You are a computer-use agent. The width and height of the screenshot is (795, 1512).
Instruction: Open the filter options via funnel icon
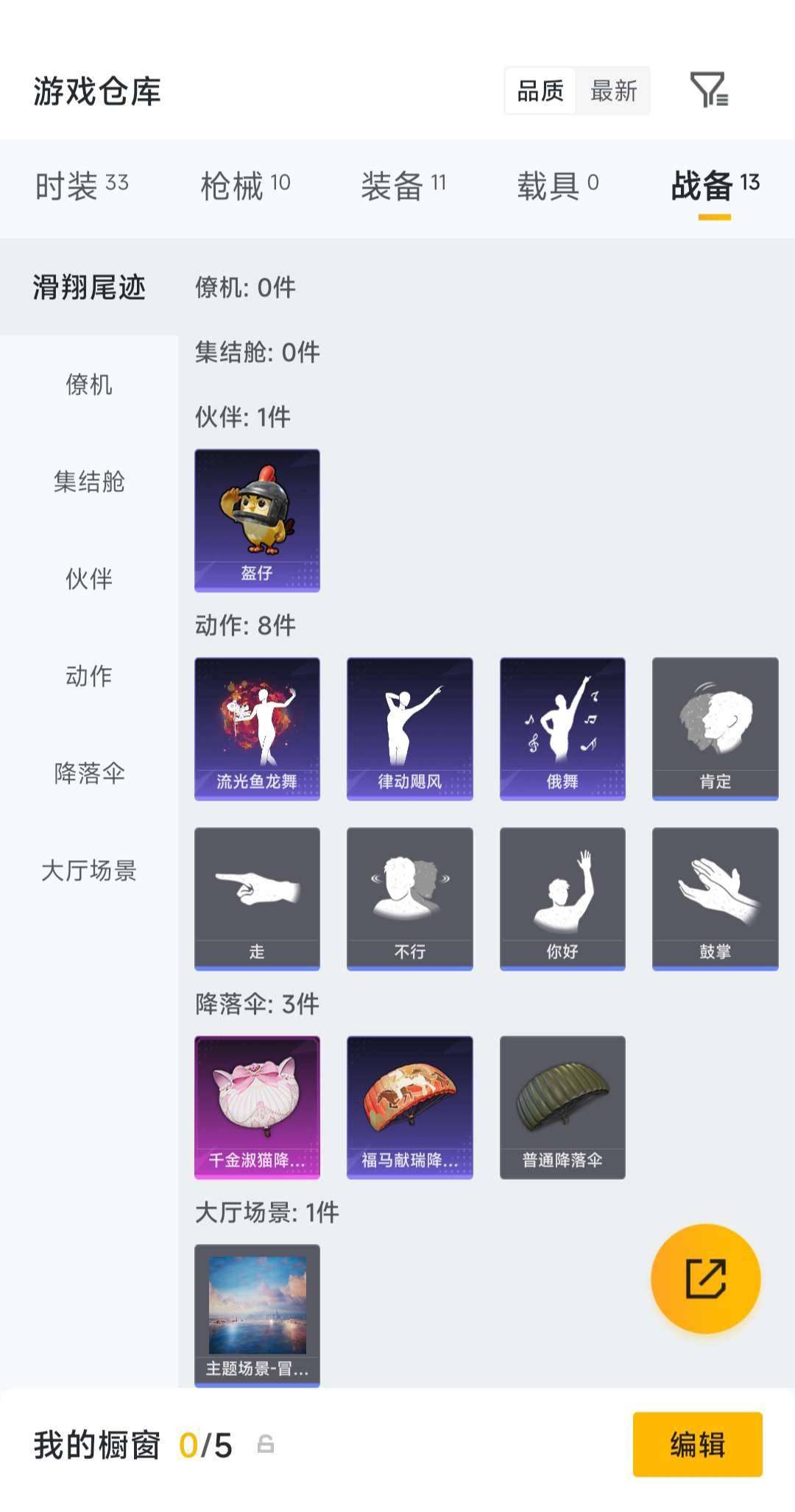[711, 91]
